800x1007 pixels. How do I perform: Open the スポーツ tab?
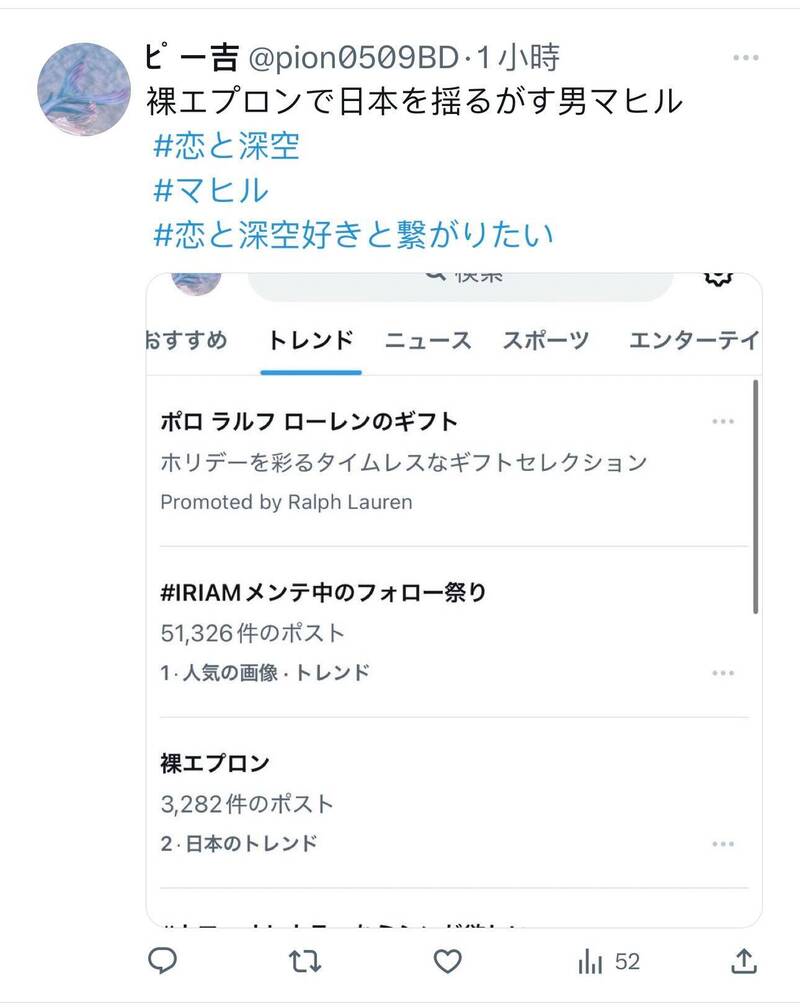pos(546,340)
